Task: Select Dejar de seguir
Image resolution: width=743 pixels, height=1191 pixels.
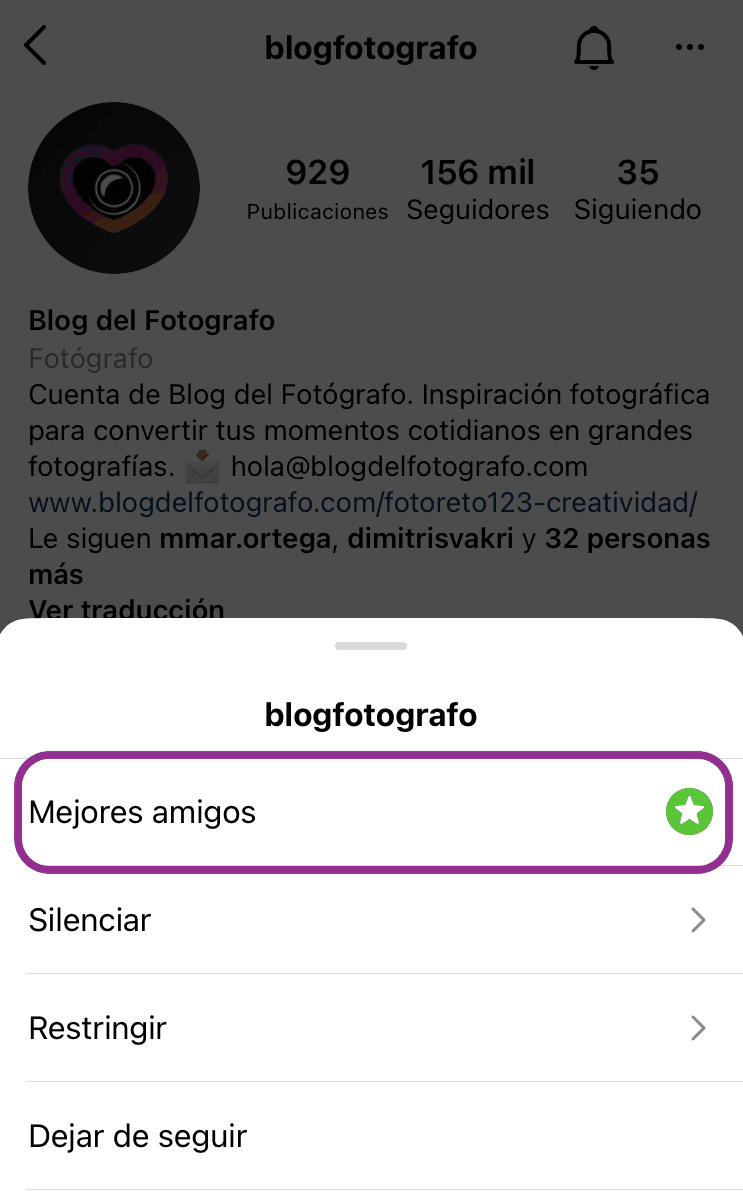Action: [372, 1136]
